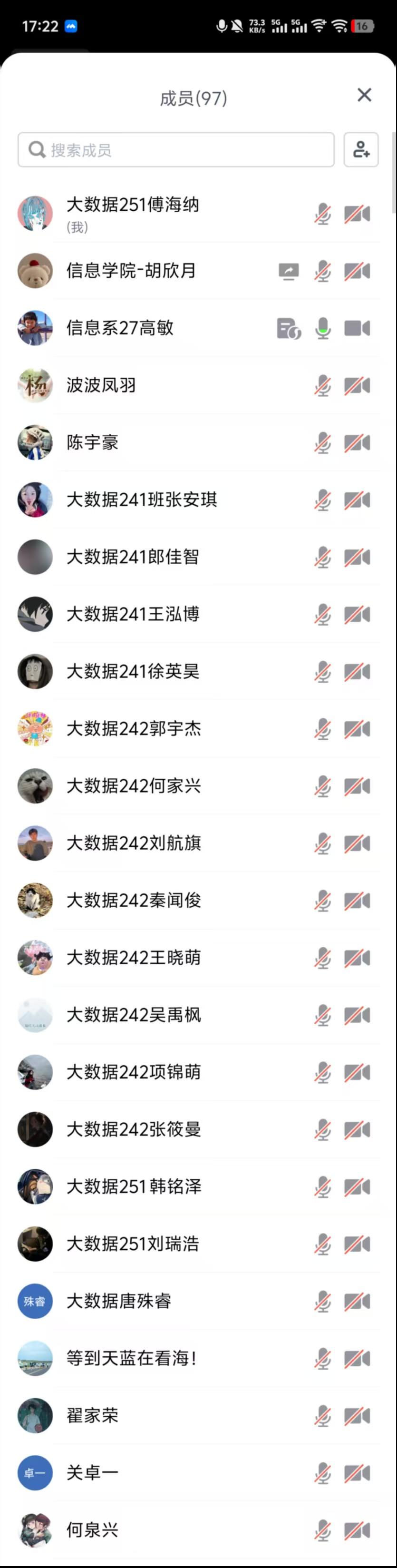Select member 陈宇豪
This screenshot has width=397, height=1568.
(x=92, y=442)
